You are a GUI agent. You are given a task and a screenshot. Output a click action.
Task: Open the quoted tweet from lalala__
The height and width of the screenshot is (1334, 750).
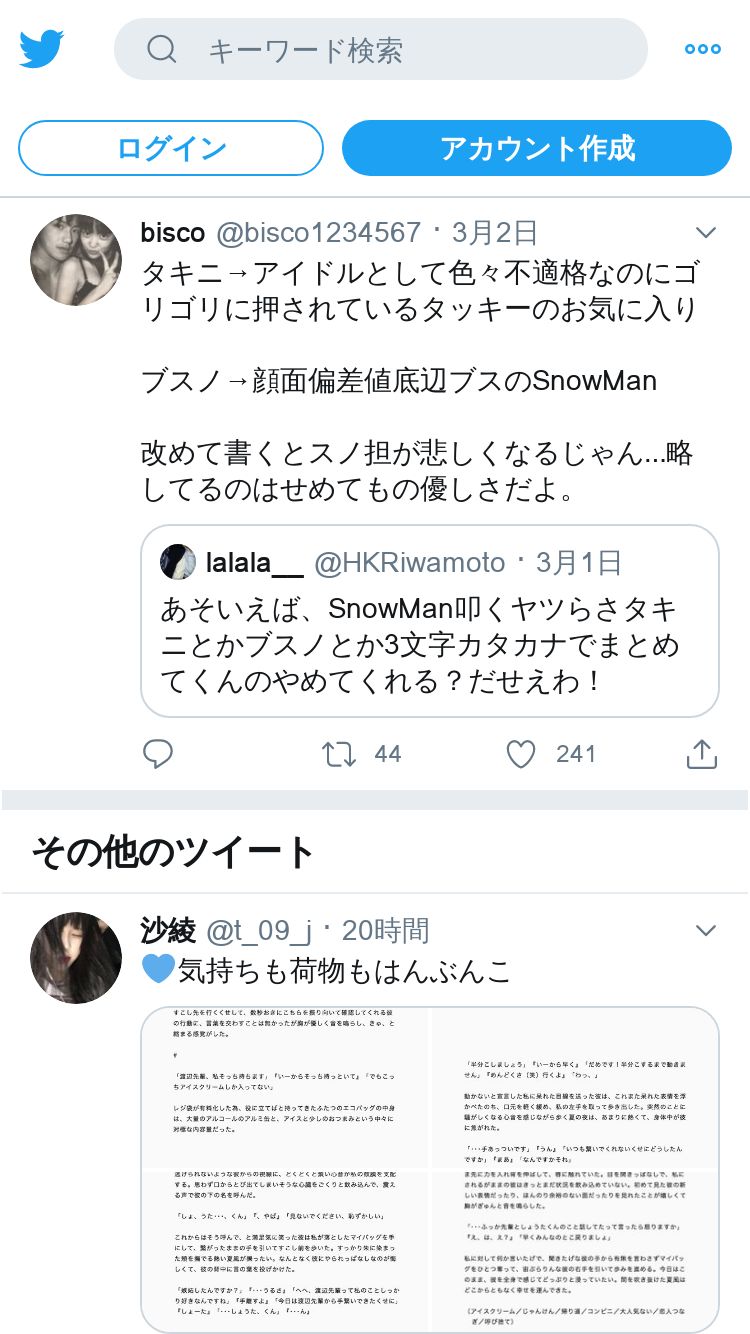430,620
